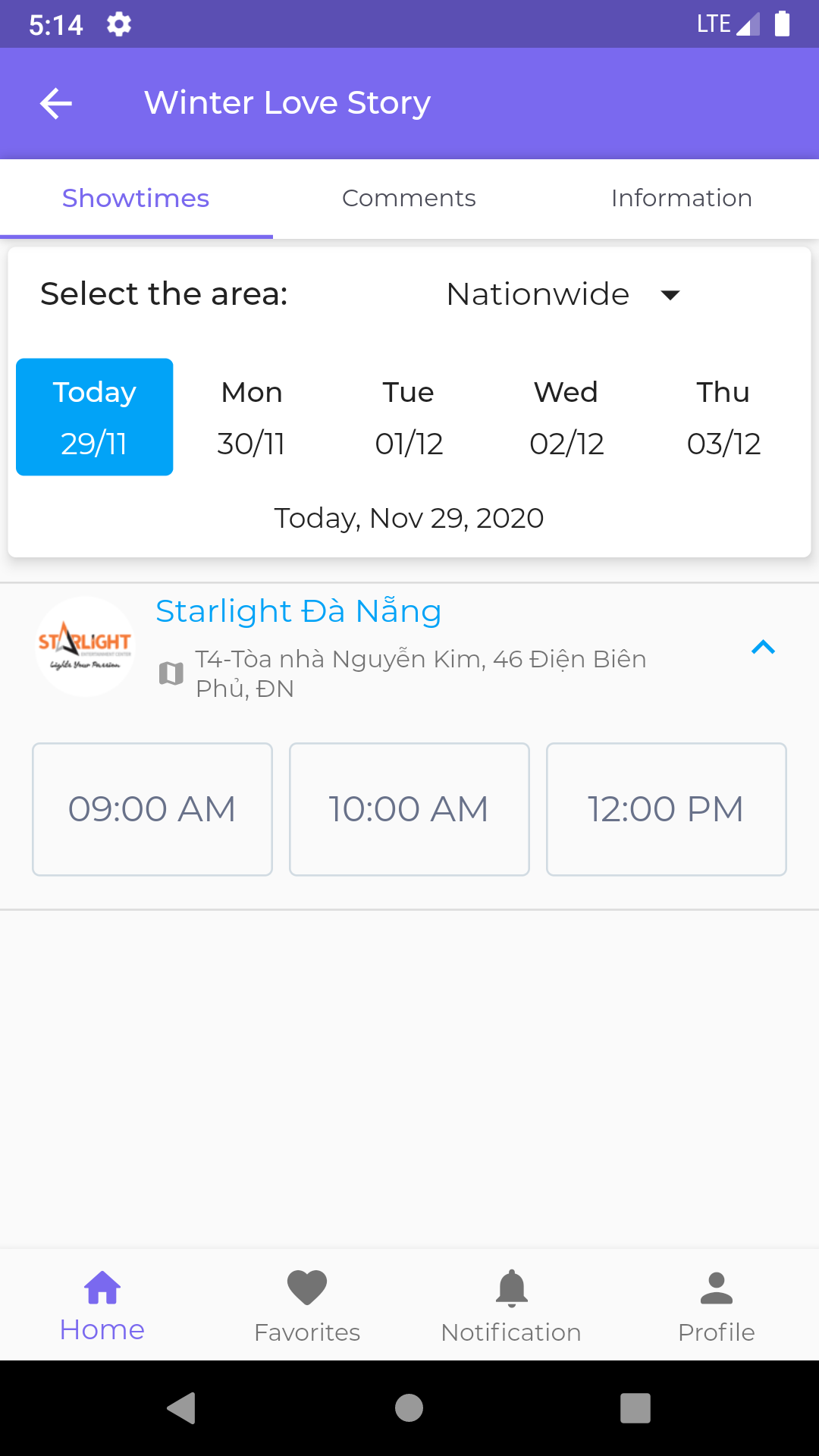Choose Thu 03/12 date

(723, 417)
